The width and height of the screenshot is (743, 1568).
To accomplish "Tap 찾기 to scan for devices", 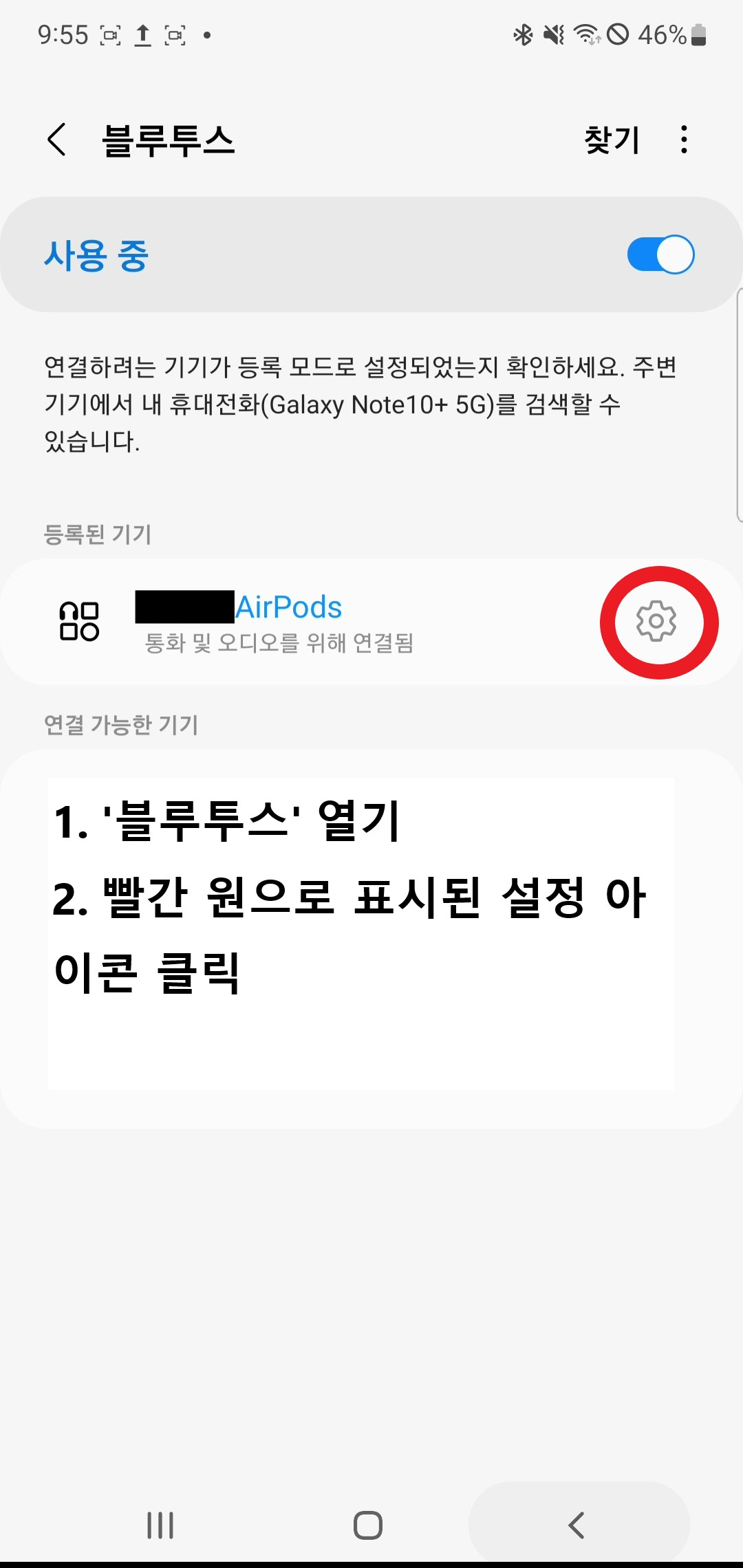I will point(612,140).
